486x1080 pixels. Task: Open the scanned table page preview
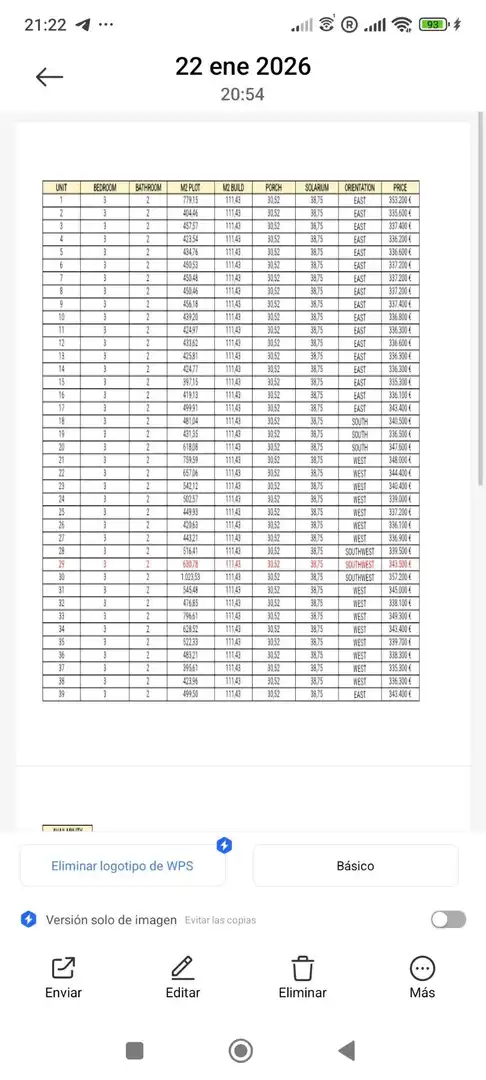(243, 444)
